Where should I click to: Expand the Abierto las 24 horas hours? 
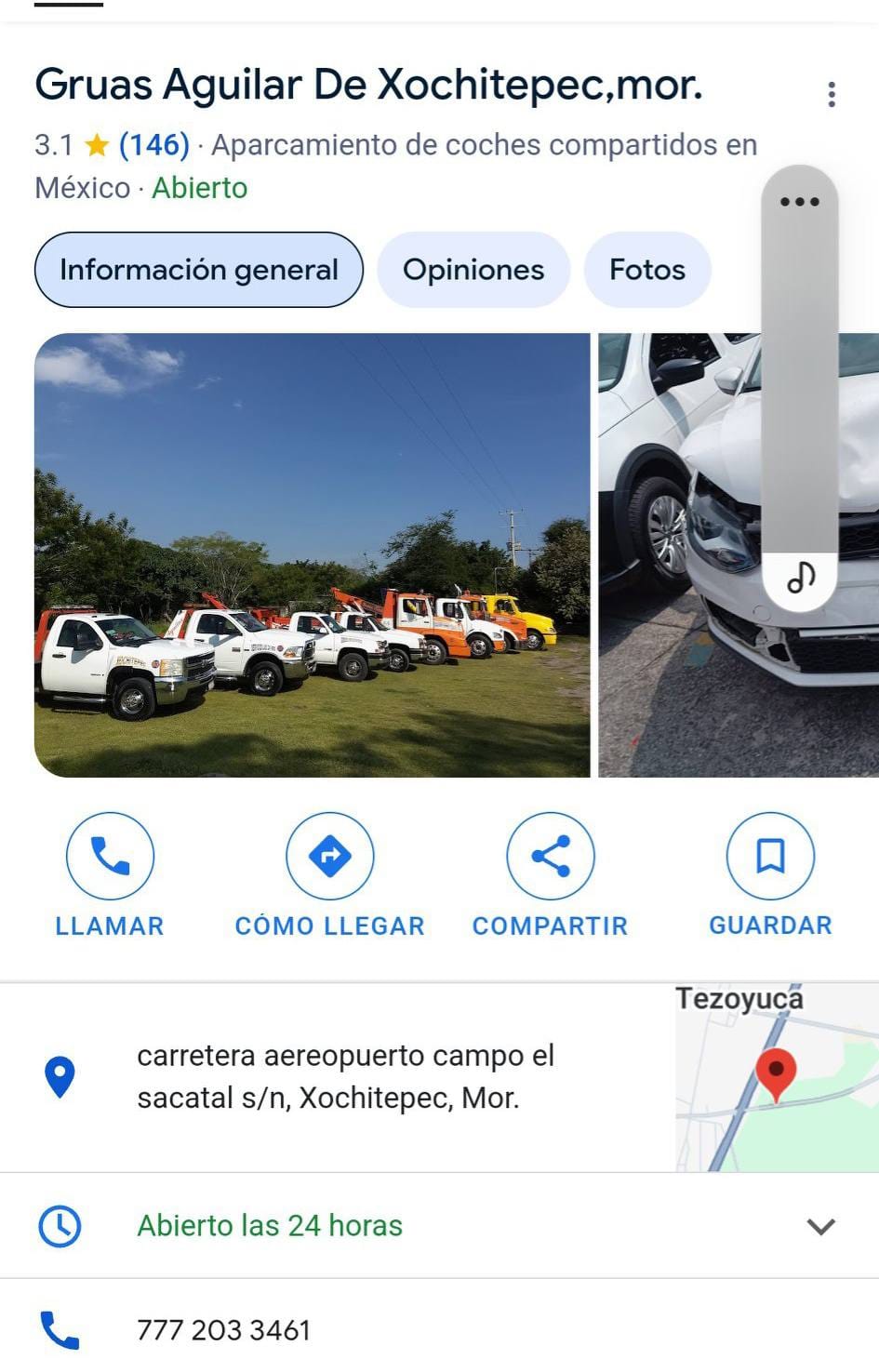(819, 1226)
